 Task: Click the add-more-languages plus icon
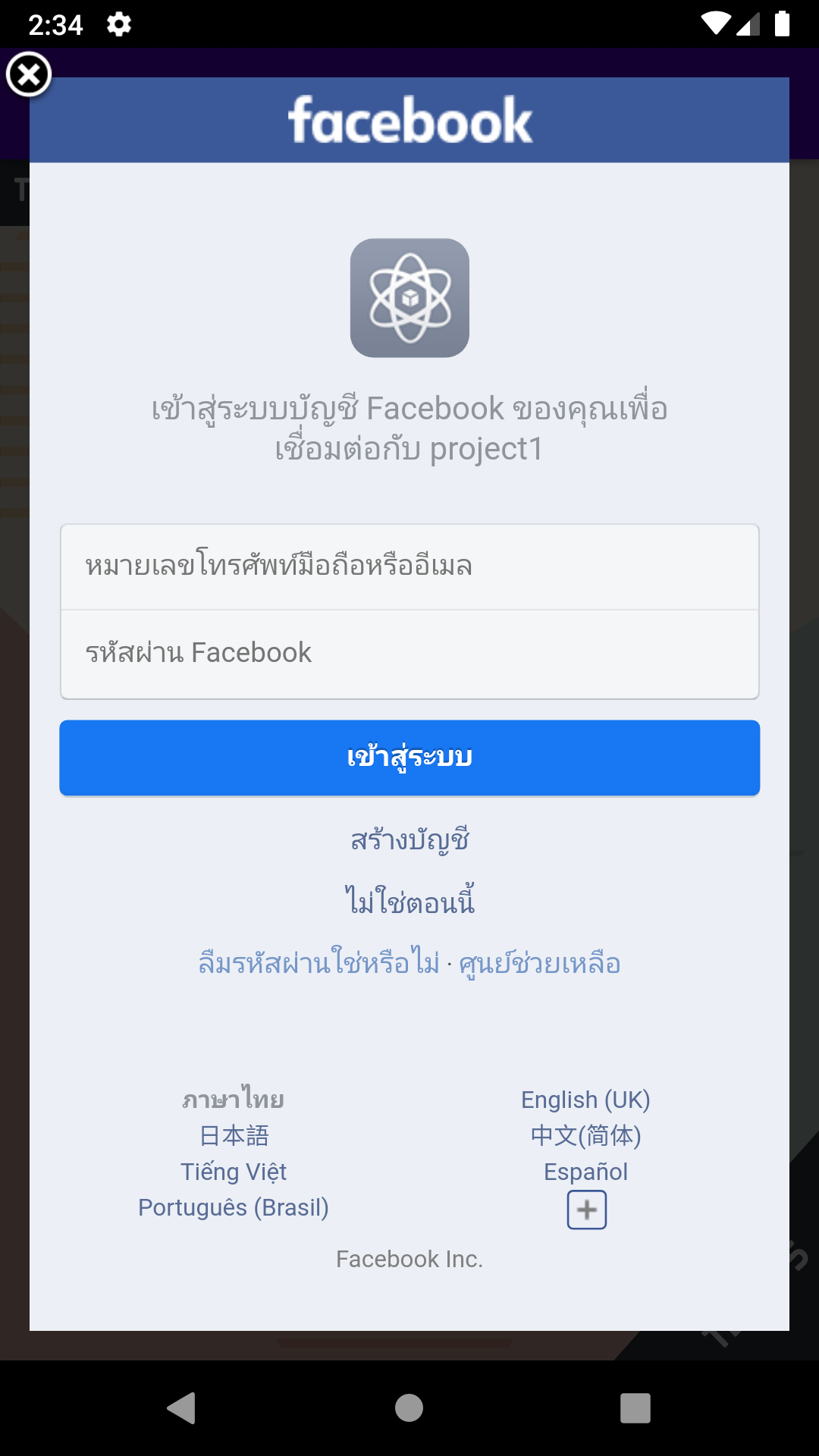586,1210
